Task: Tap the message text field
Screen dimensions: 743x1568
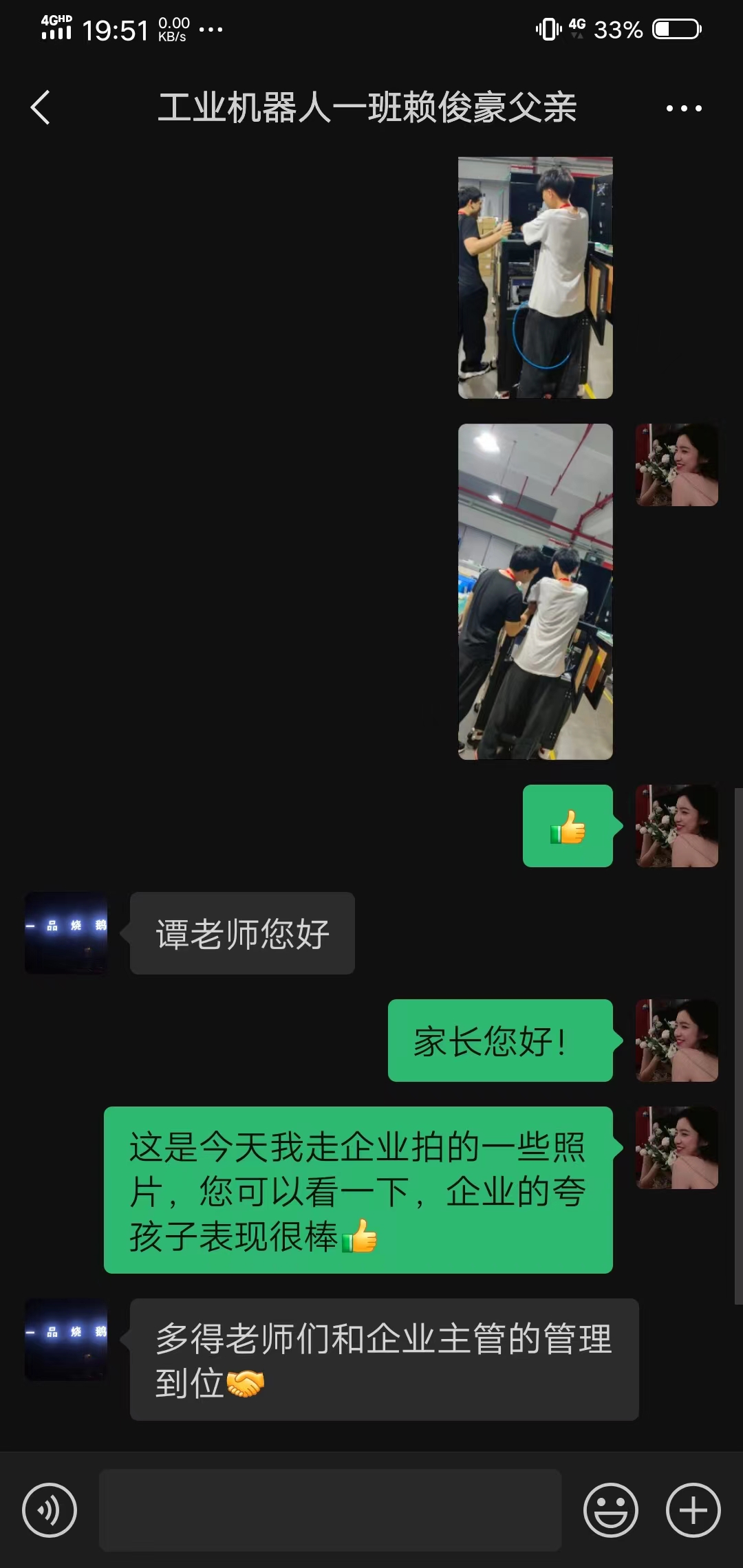Action: click(330, 1510)
